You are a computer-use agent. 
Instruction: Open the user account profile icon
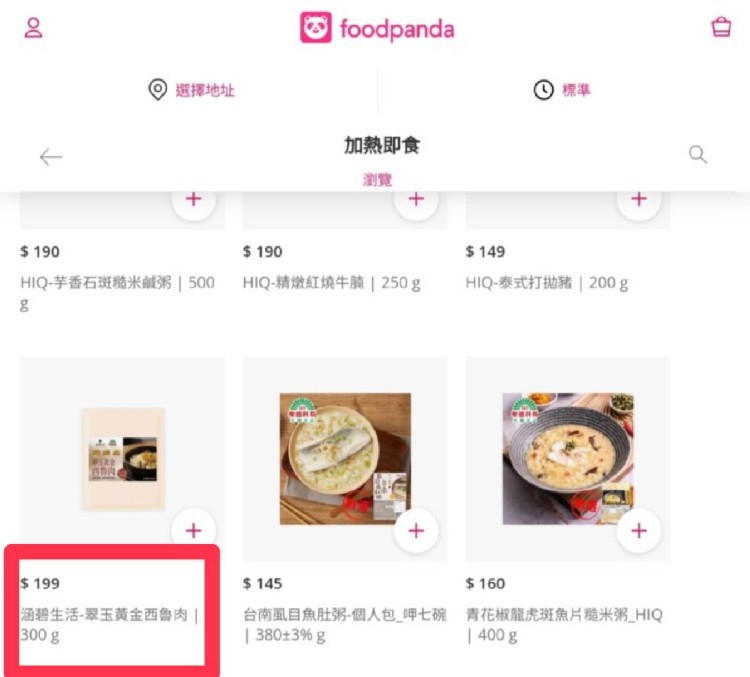[34, 27]
